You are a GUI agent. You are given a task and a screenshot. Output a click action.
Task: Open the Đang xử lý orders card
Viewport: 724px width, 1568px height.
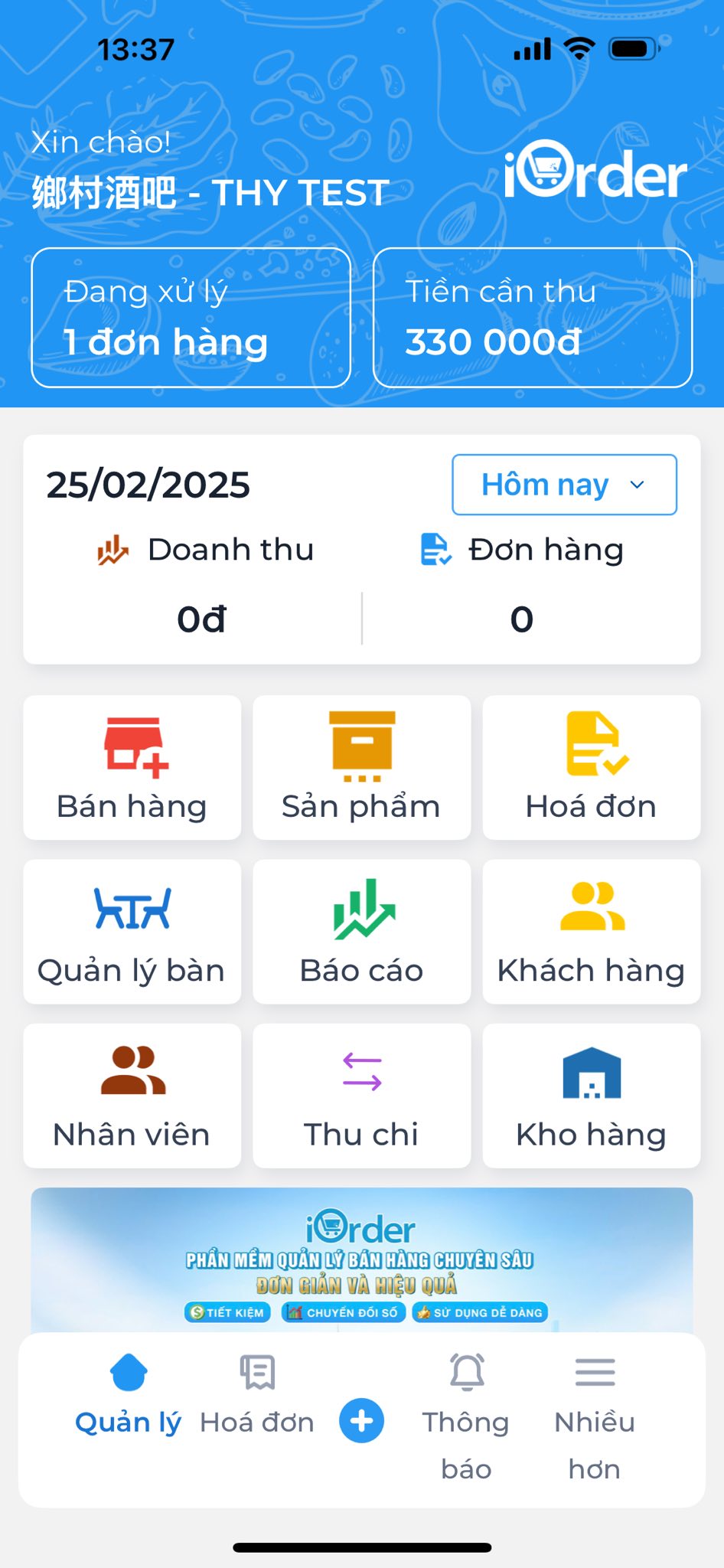pos(191,318)
